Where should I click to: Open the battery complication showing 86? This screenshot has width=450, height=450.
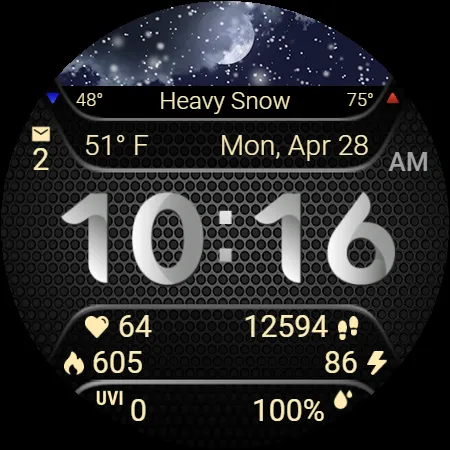(356, 362)
